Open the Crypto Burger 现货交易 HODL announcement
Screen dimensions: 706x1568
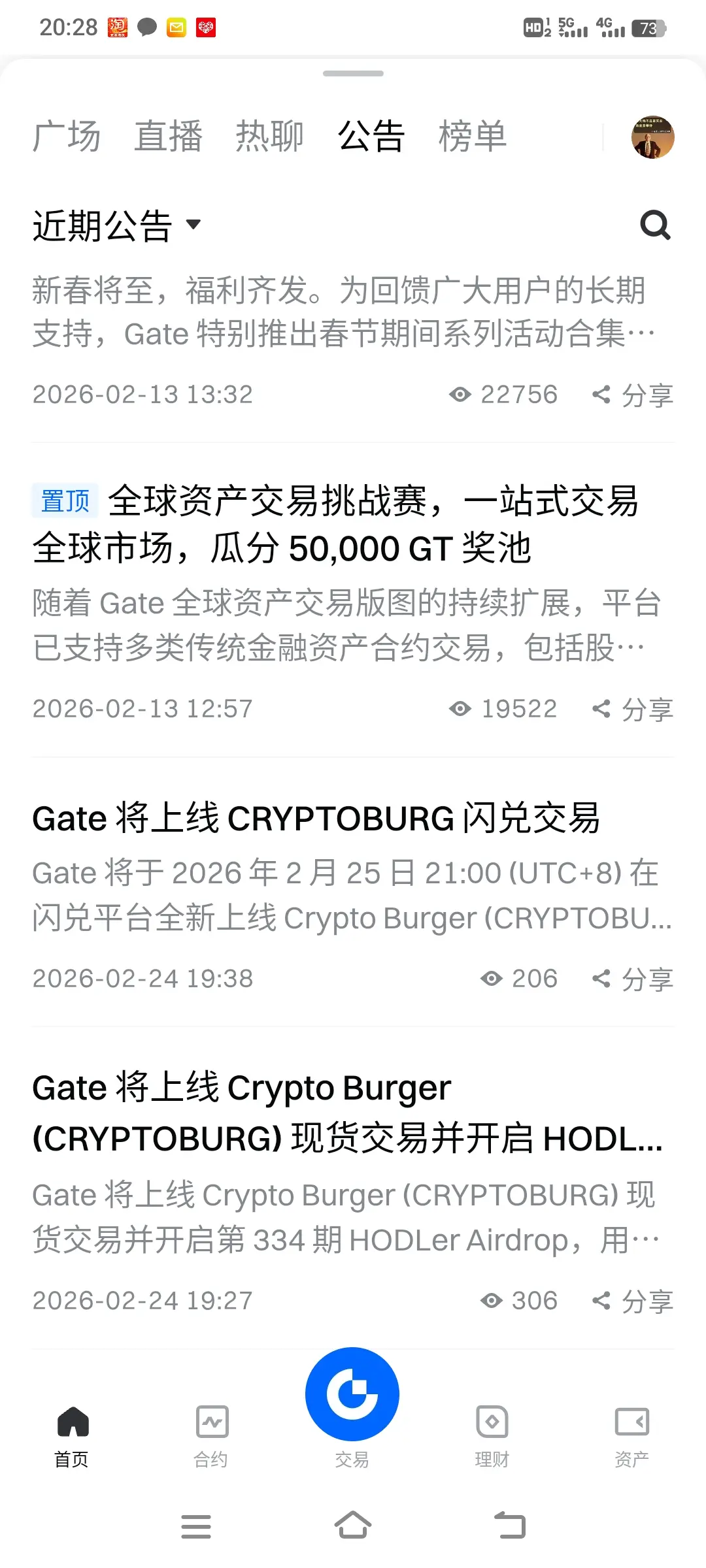click(x=346, y=1113)
